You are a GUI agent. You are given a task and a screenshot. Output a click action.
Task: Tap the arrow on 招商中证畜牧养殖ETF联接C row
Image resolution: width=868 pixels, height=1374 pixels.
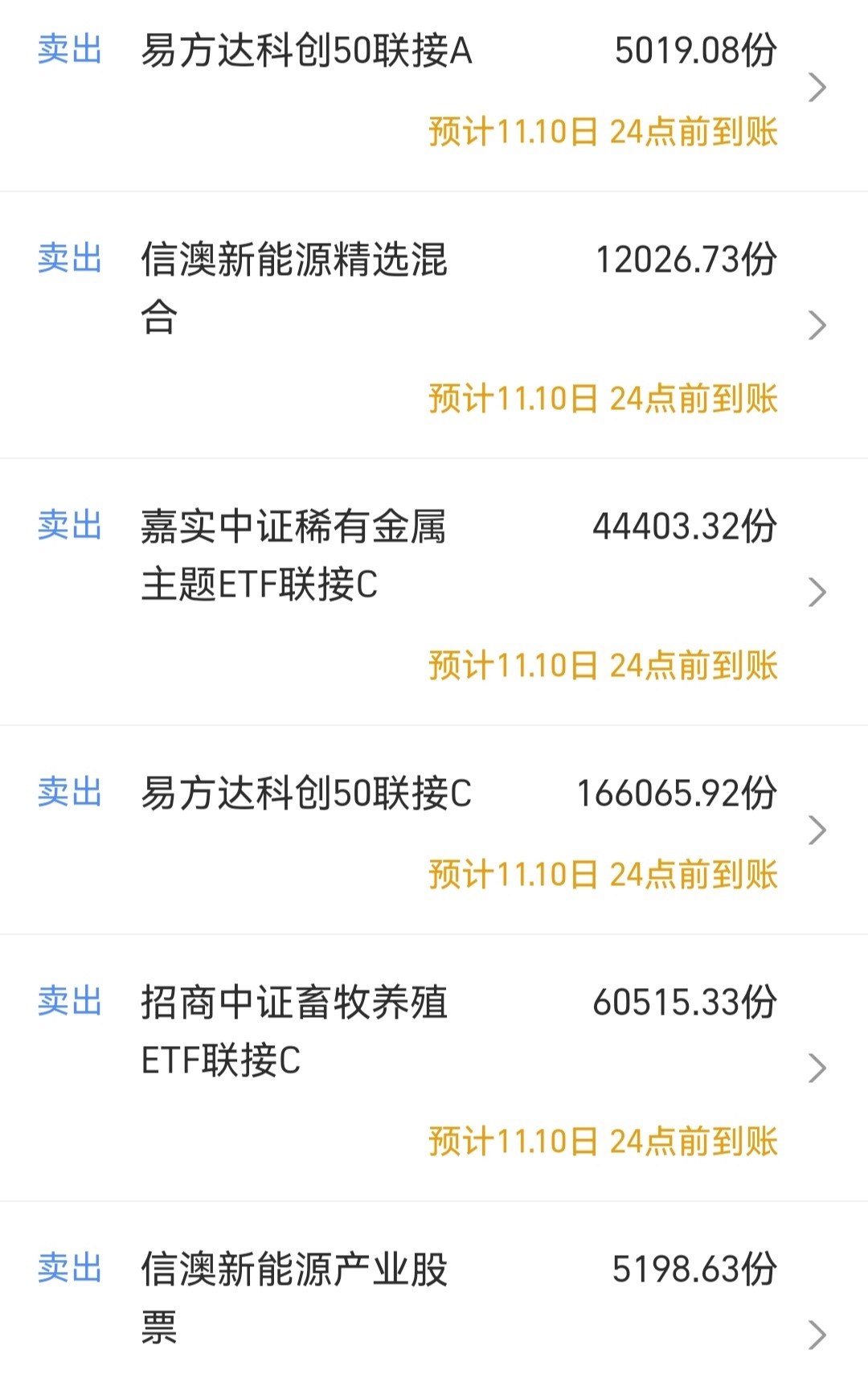(x=819, y=1067)
